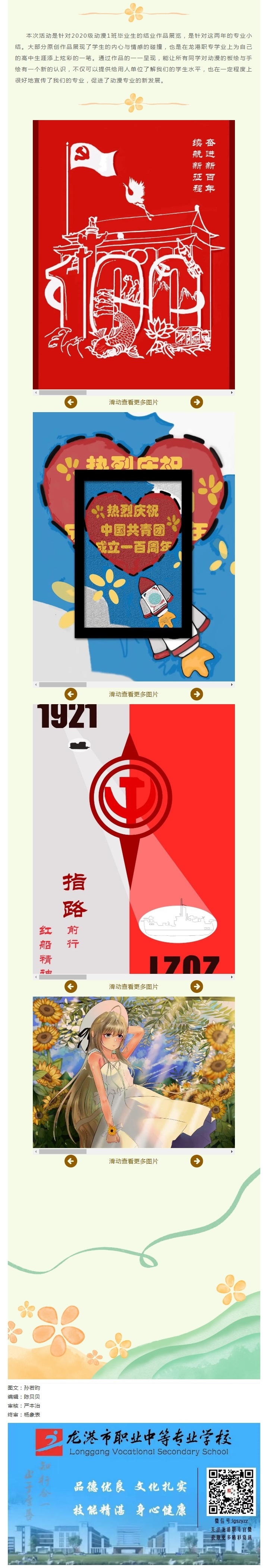
Task: Go to the previous image below the paper-cut artwork
Action: pyautogui.click(x=70, y=402)
